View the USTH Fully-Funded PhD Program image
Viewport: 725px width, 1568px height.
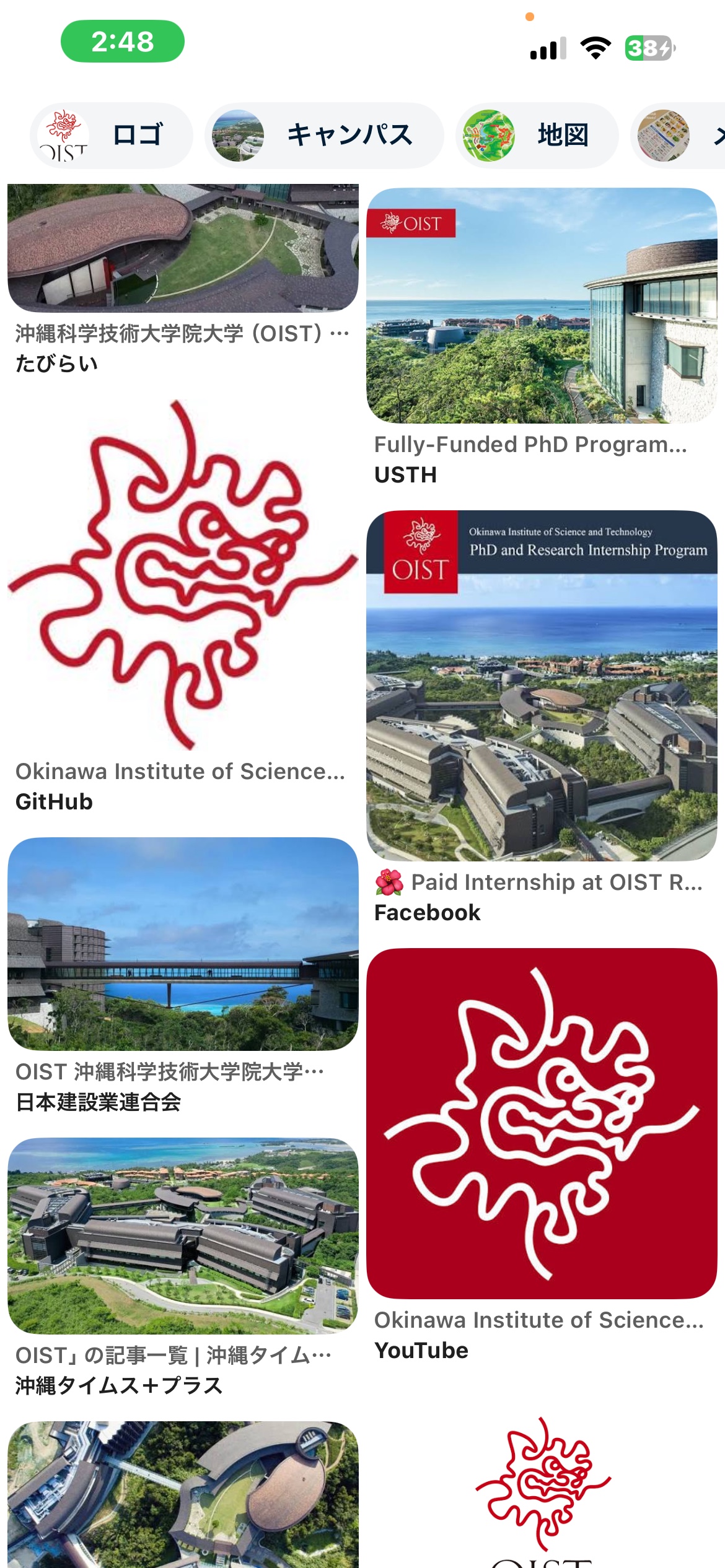pos(542,306)
